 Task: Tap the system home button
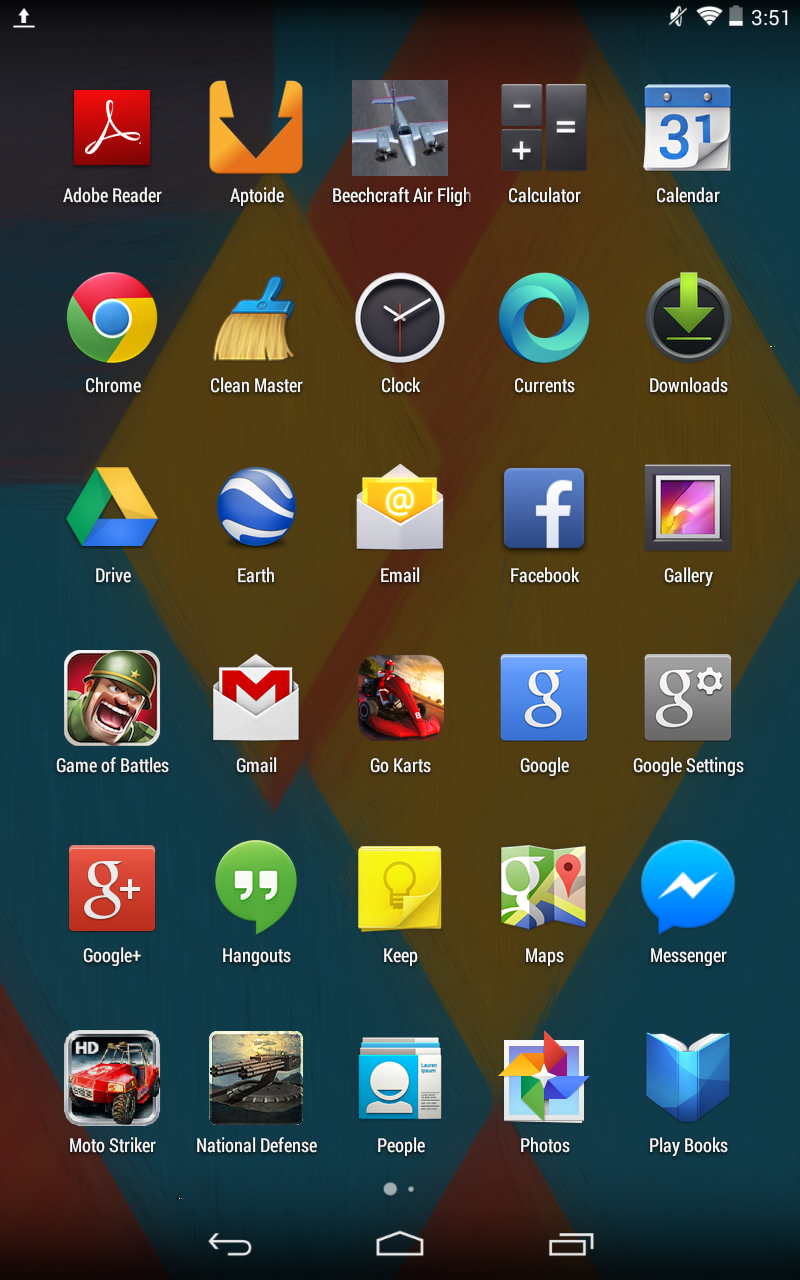(x=400, y=1244)
